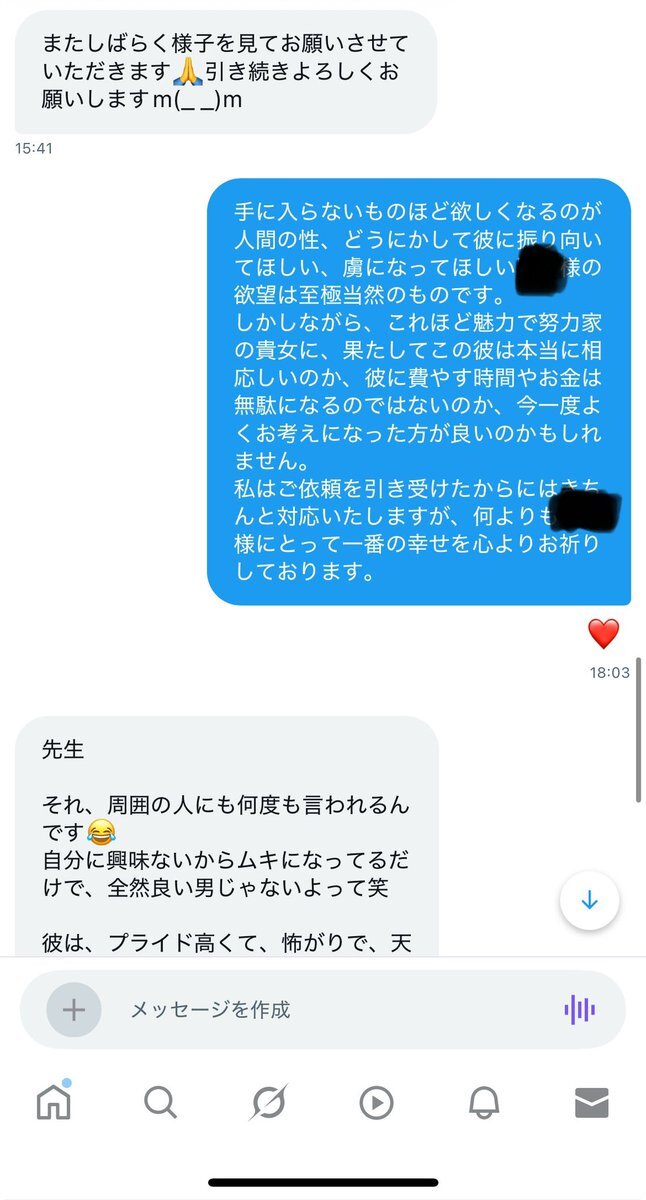Open the Messages envelope tab

pos(592,1102)
